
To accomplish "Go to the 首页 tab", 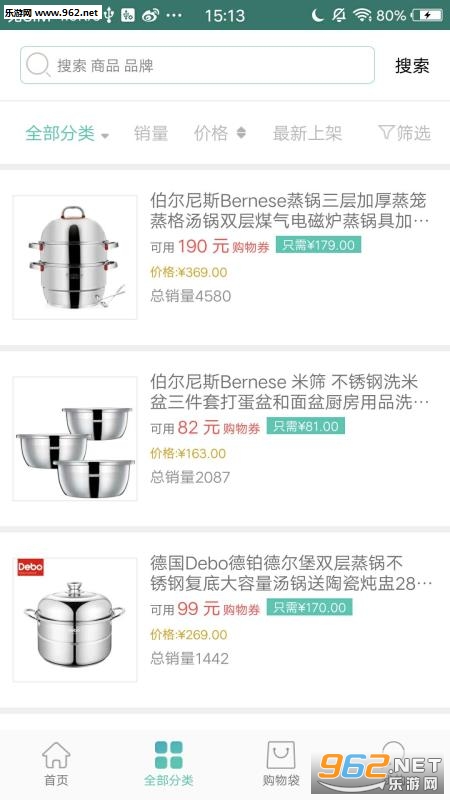I will coord(56,763).
